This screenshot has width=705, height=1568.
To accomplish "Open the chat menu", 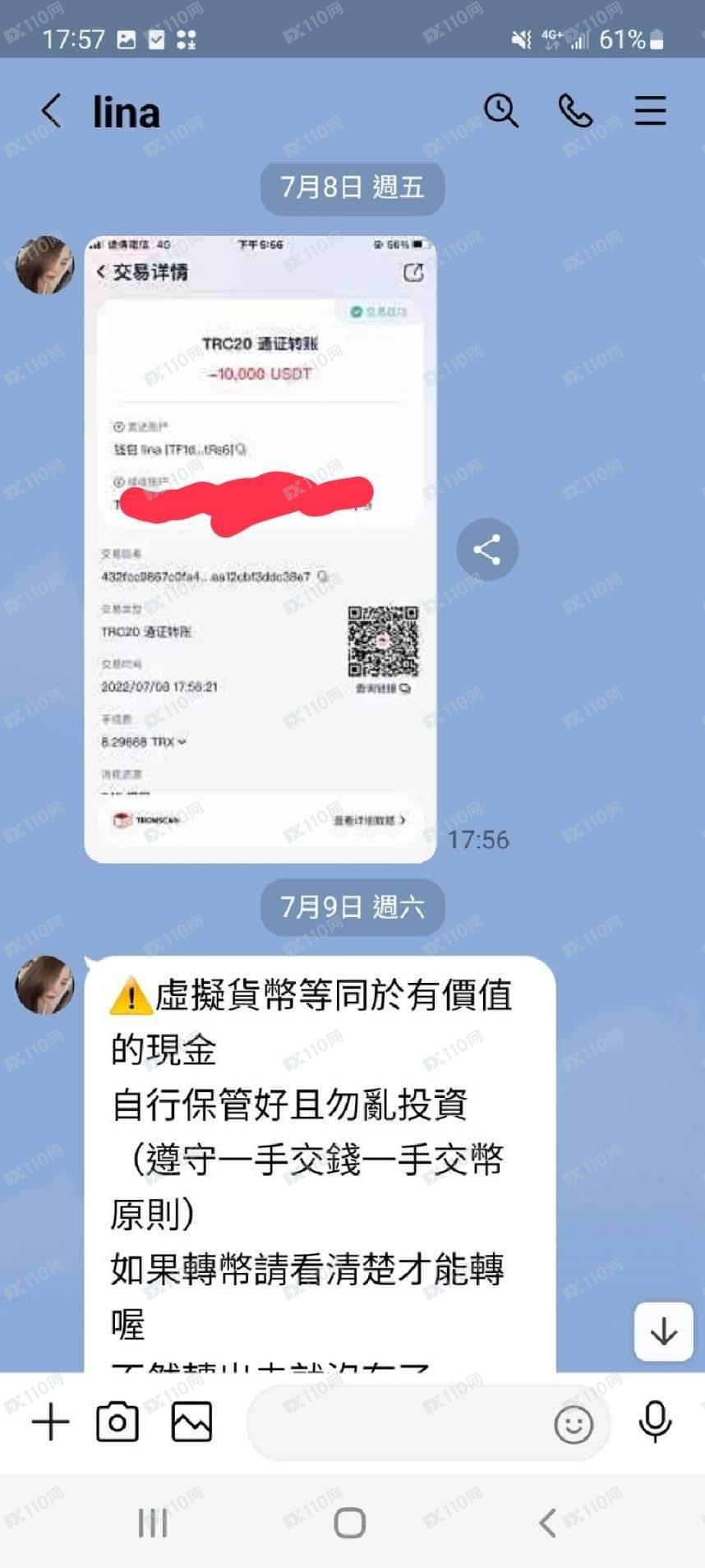I will pos(650,110).
